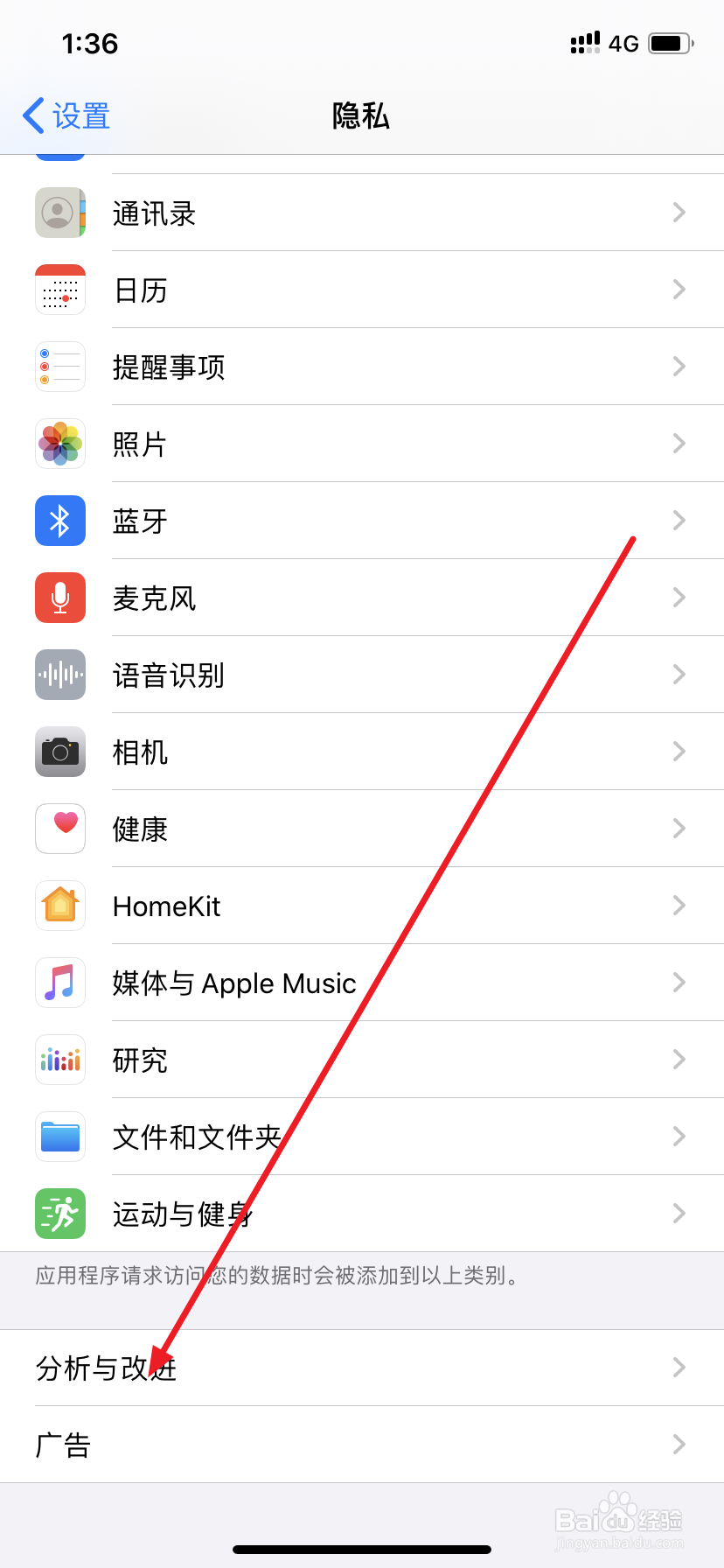Click the 文件和文件夹 folder icon

tap(59, 1137)
